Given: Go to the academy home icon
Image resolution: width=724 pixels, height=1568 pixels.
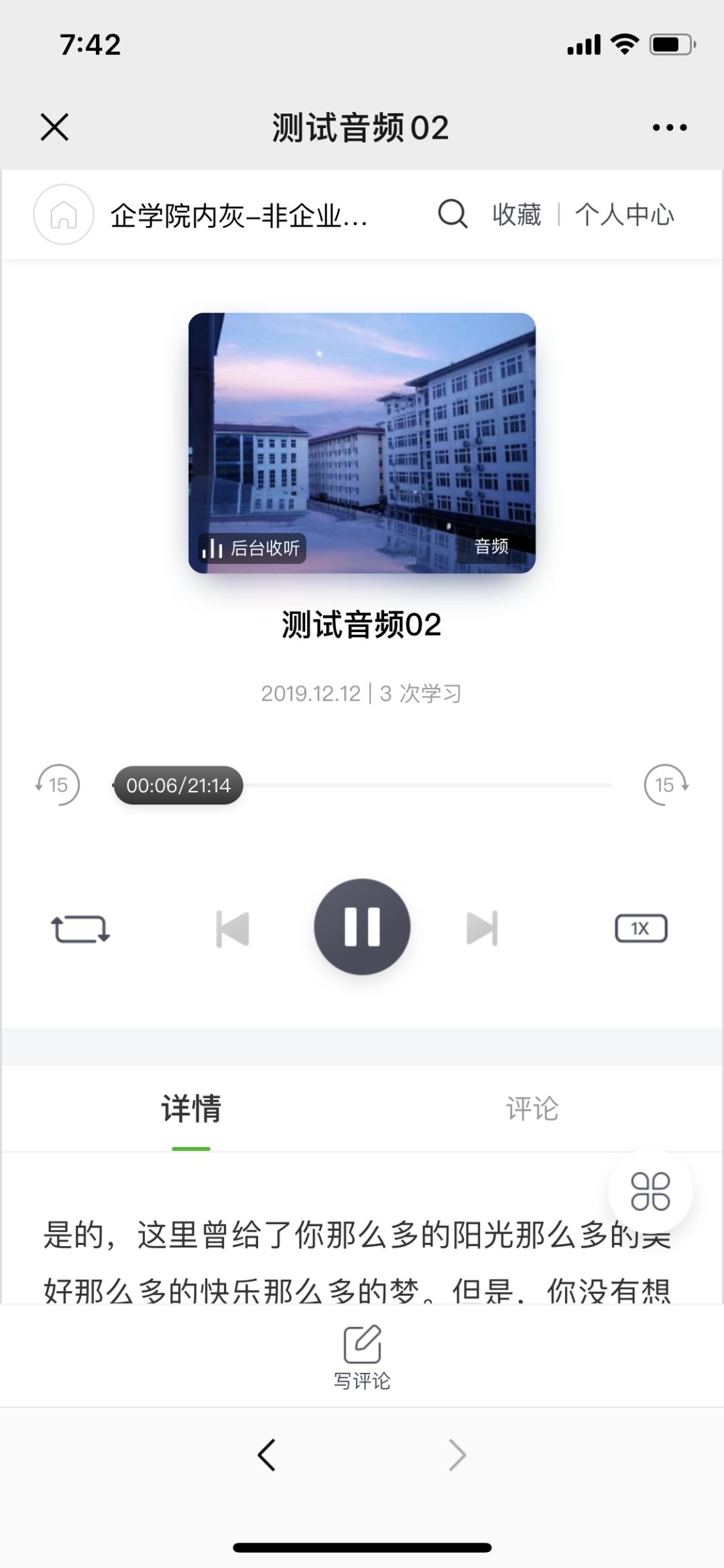Looking at the screenshot, I should click(64, 215).
